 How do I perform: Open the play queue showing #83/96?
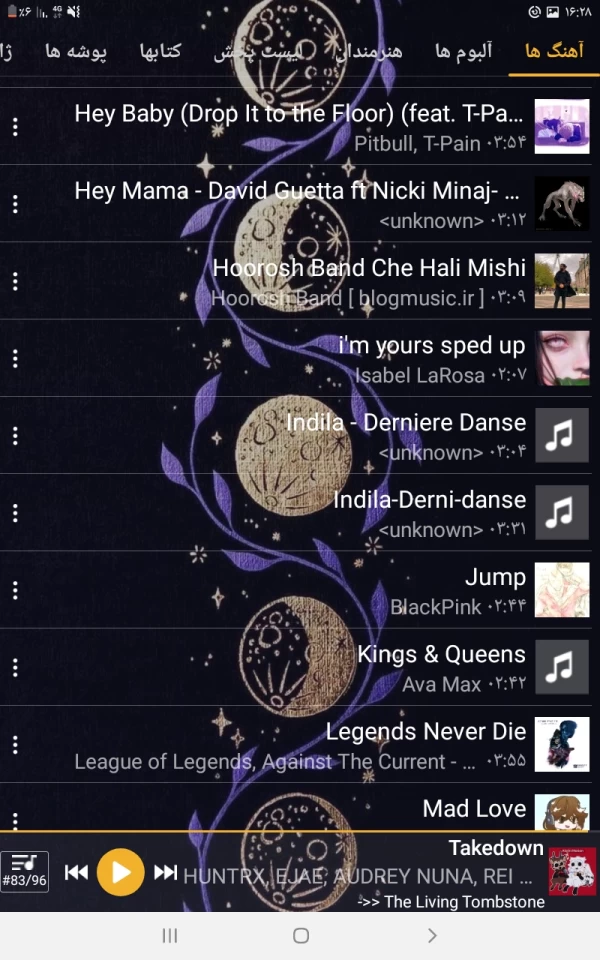[x=25, y=872]
